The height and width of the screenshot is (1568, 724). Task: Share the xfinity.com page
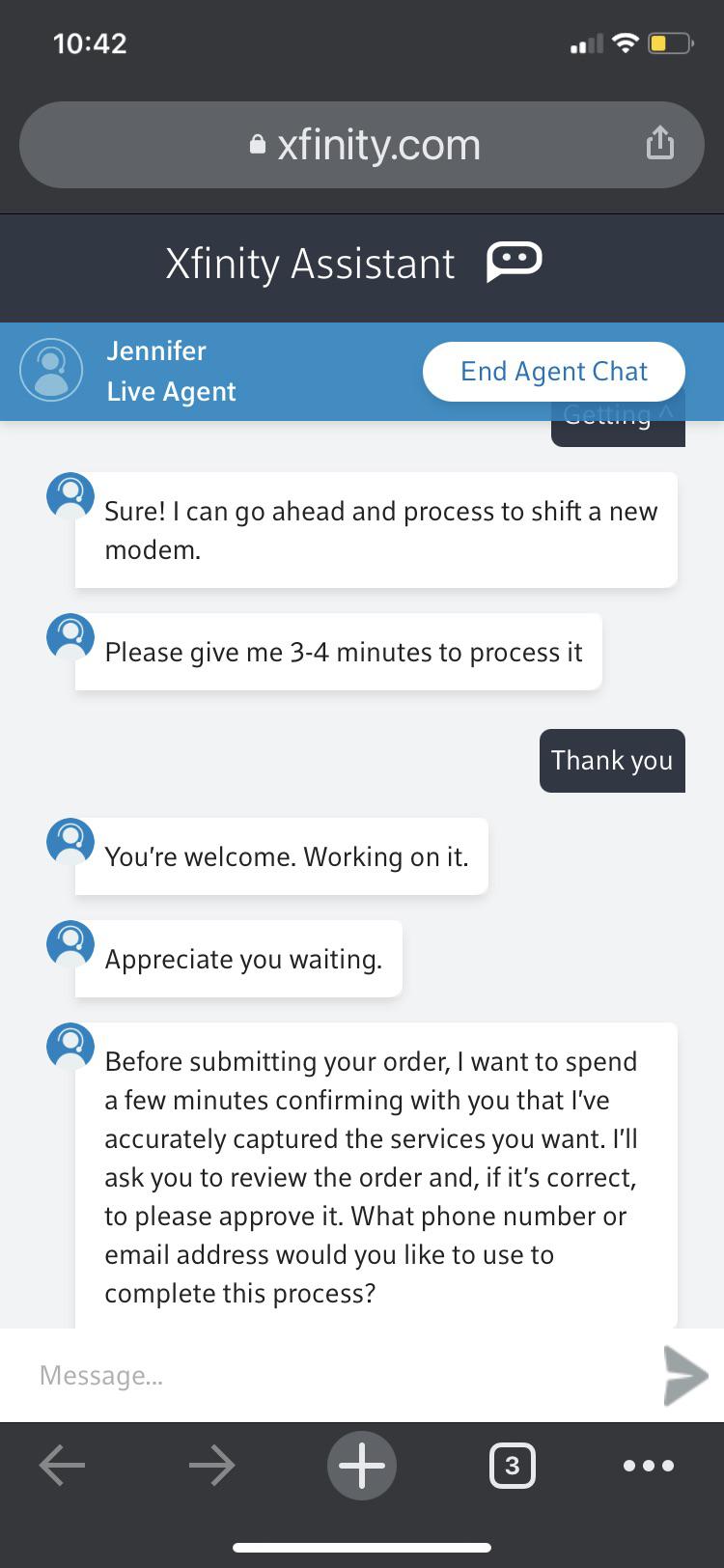(x=659, y=143)
